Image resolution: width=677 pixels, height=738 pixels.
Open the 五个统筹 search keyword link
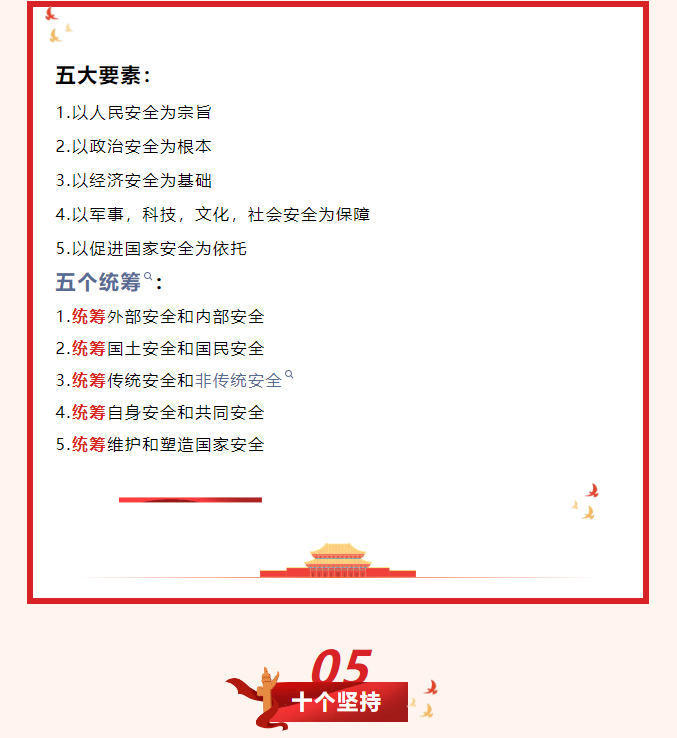coord(99,283)
